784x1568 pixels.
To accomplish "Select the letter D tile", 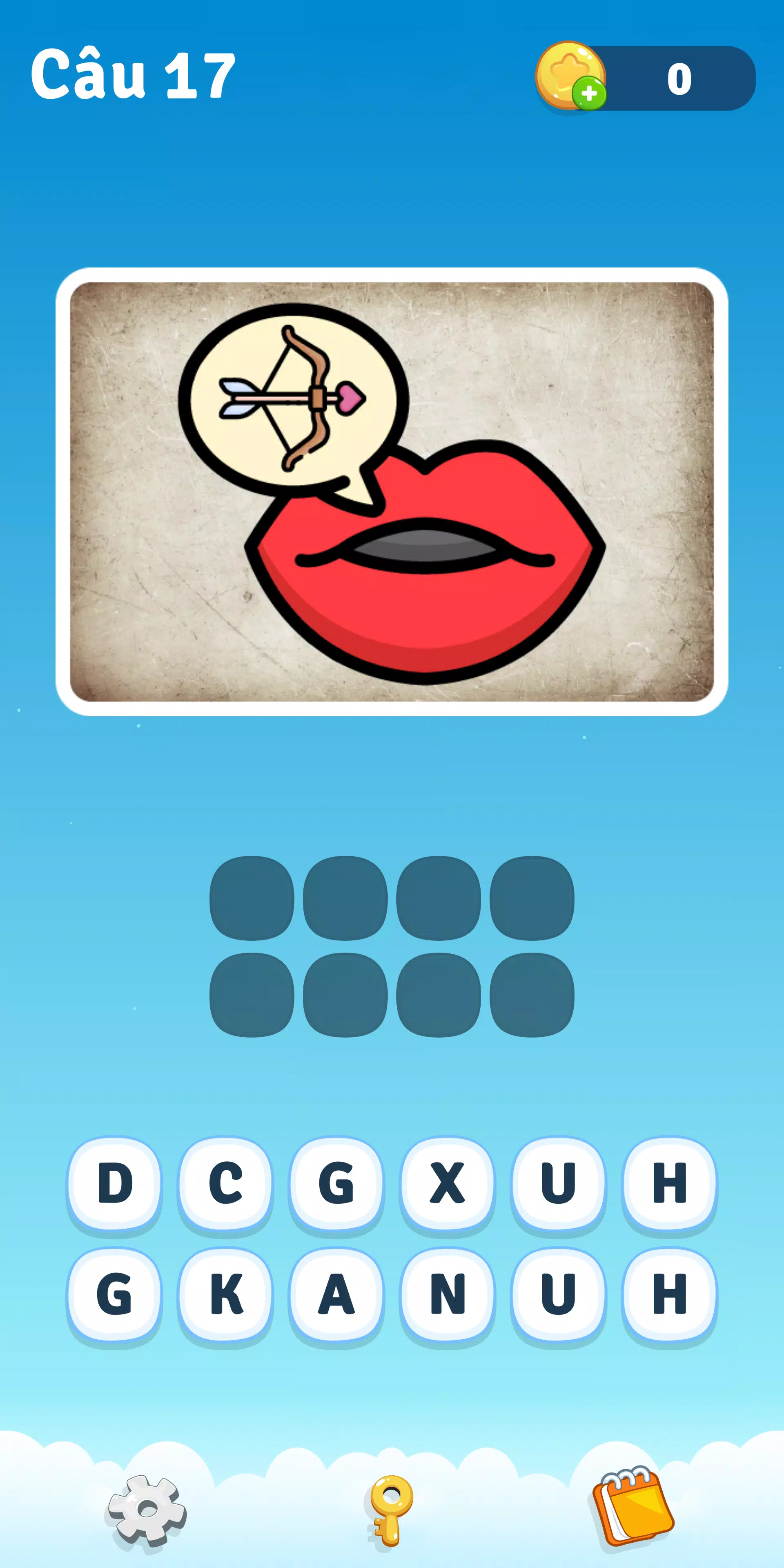I will pyautogui.click(x=114, y=1183).
